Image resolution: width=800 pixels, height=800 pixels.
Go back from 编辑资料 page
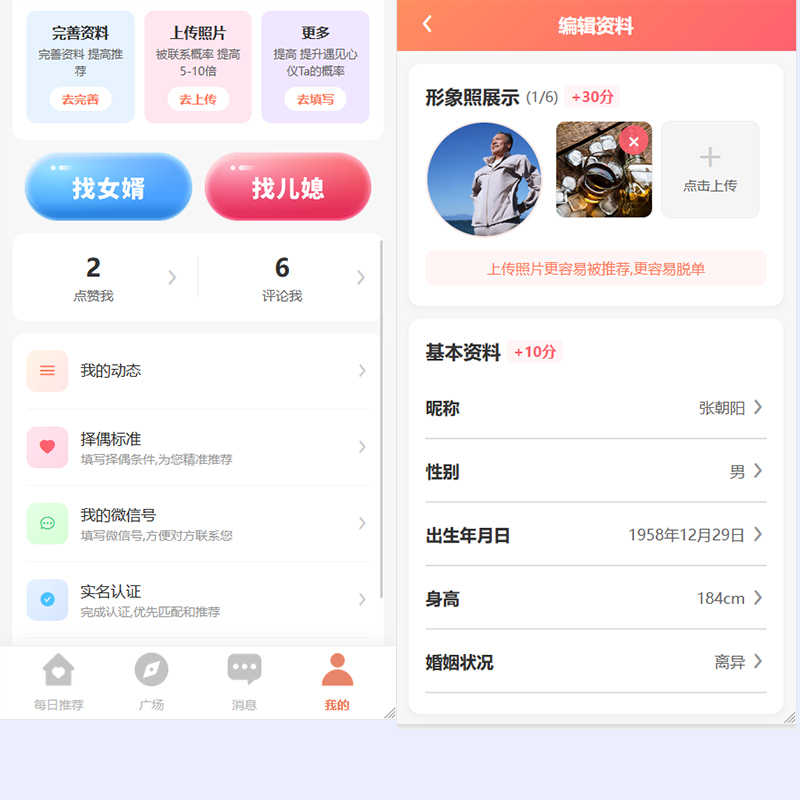click(428, 24)
